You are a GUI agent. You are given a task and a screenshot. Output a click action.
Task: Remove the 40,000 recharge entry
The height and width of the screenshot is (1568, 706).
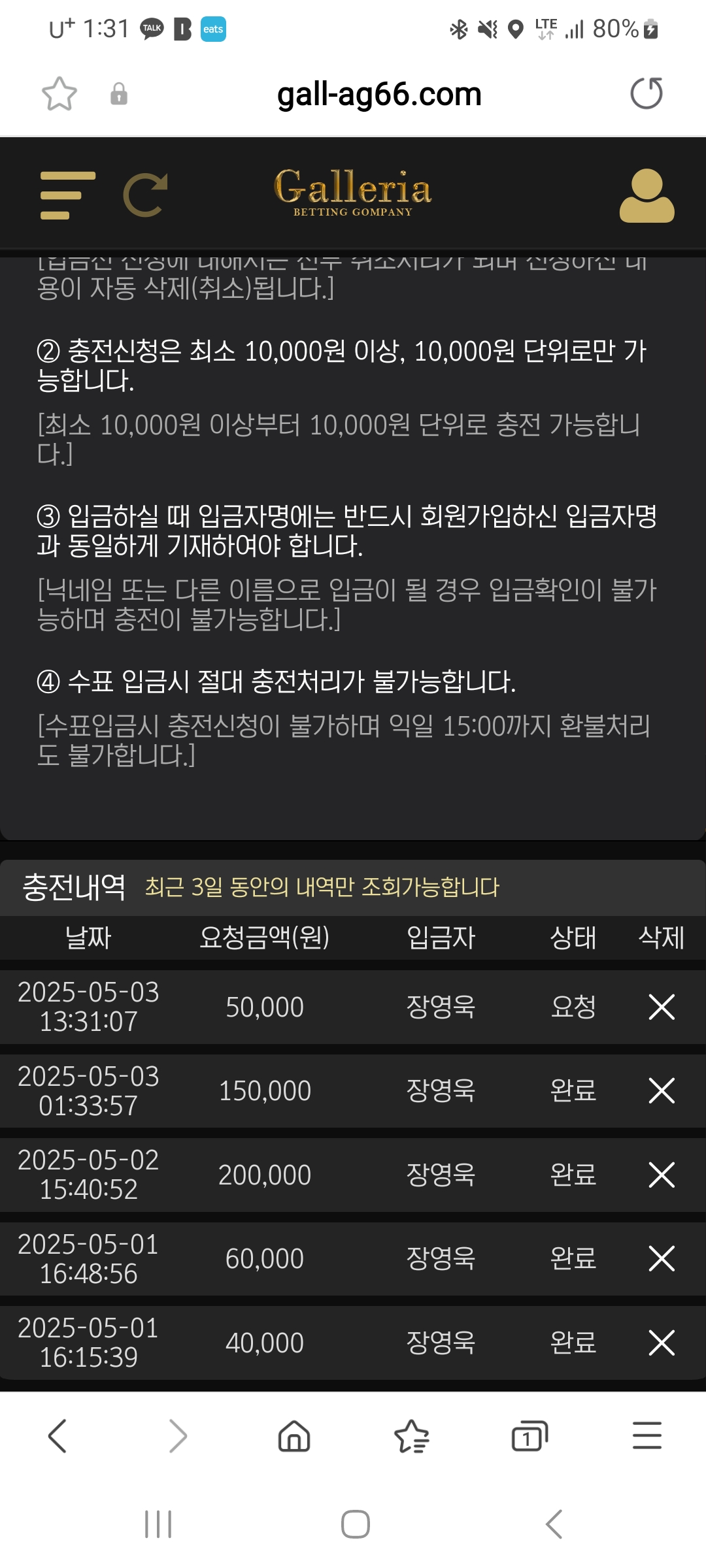(661, 1343)
